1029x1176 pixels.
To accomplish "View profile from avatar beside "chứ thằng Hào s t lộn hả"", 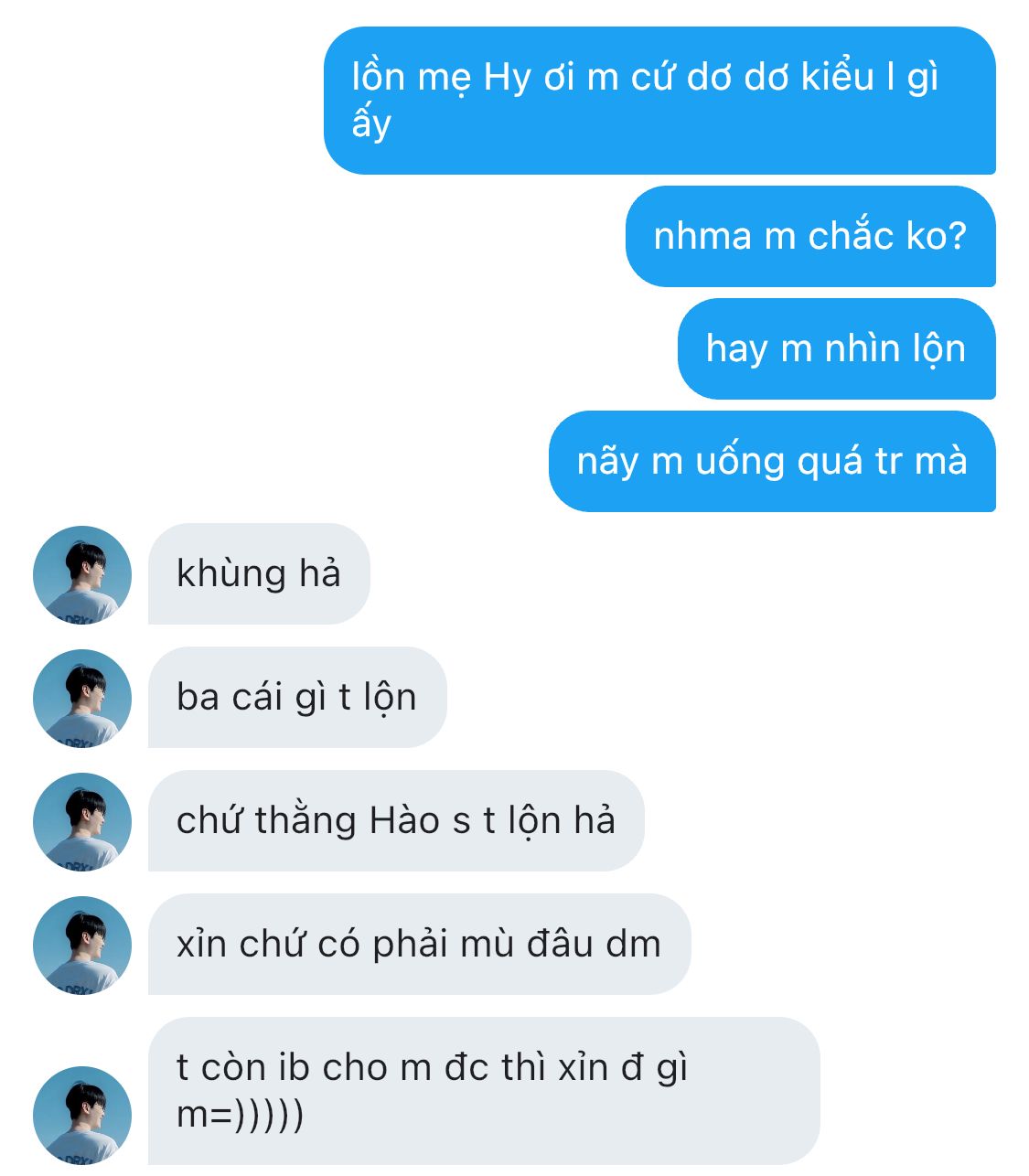I will [x=82, y=822].
